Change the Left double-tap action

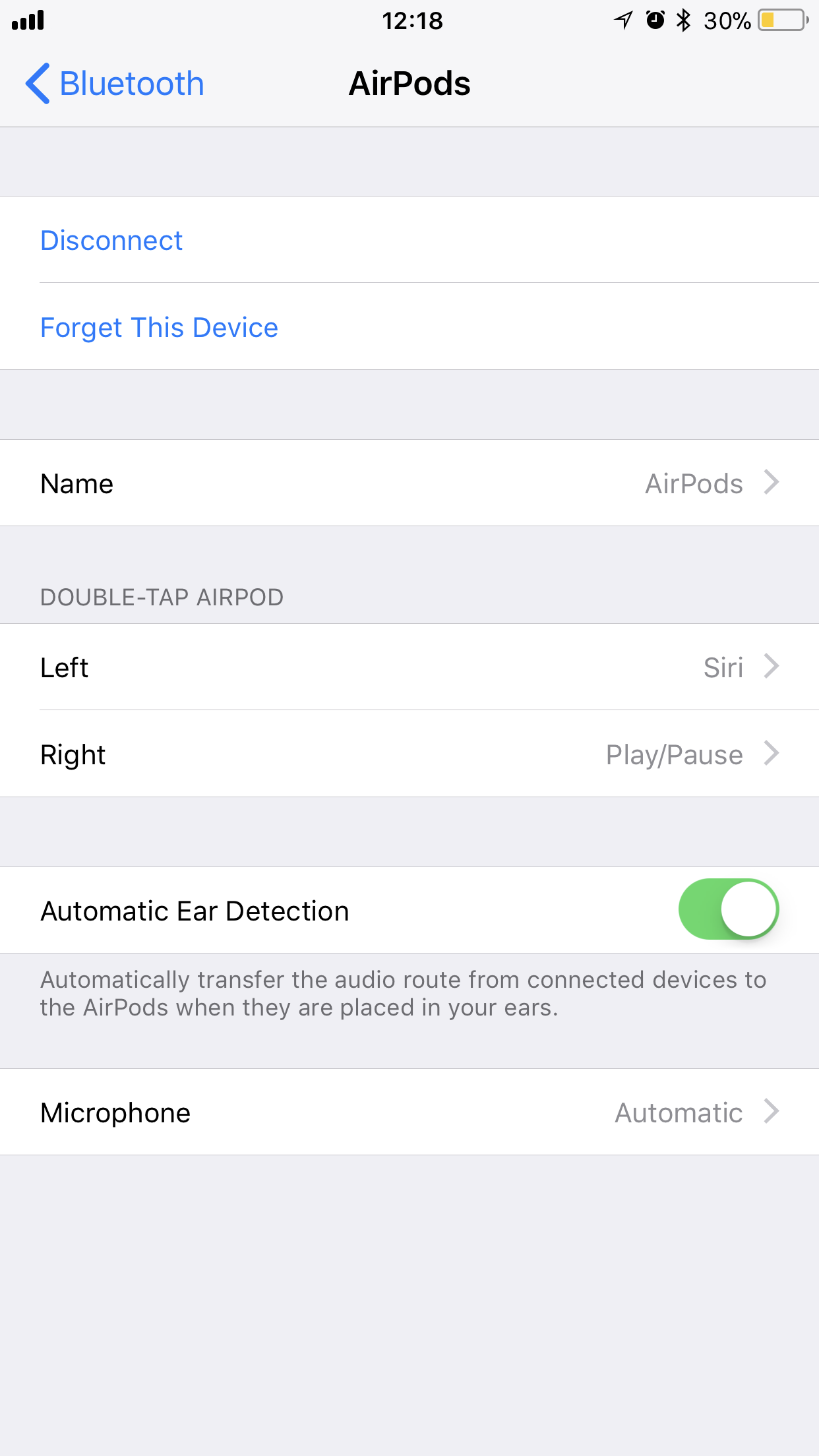click(x=409, y=667)
